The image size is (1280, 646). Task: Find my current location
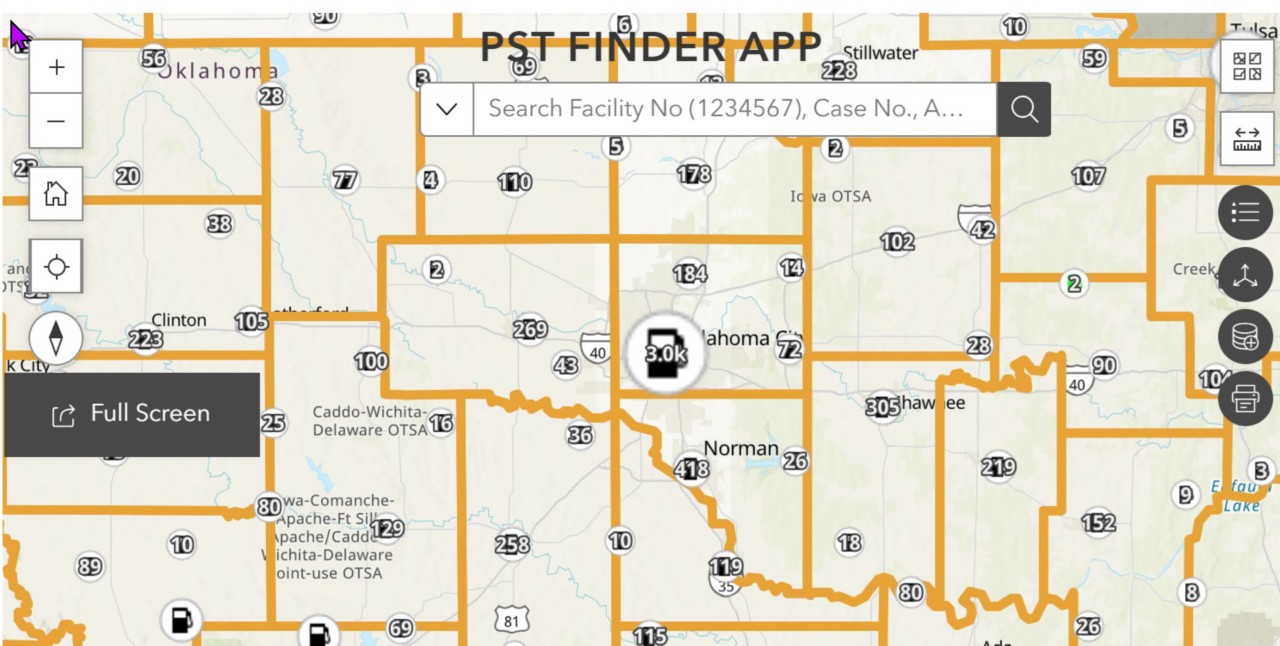coord(56,267)
